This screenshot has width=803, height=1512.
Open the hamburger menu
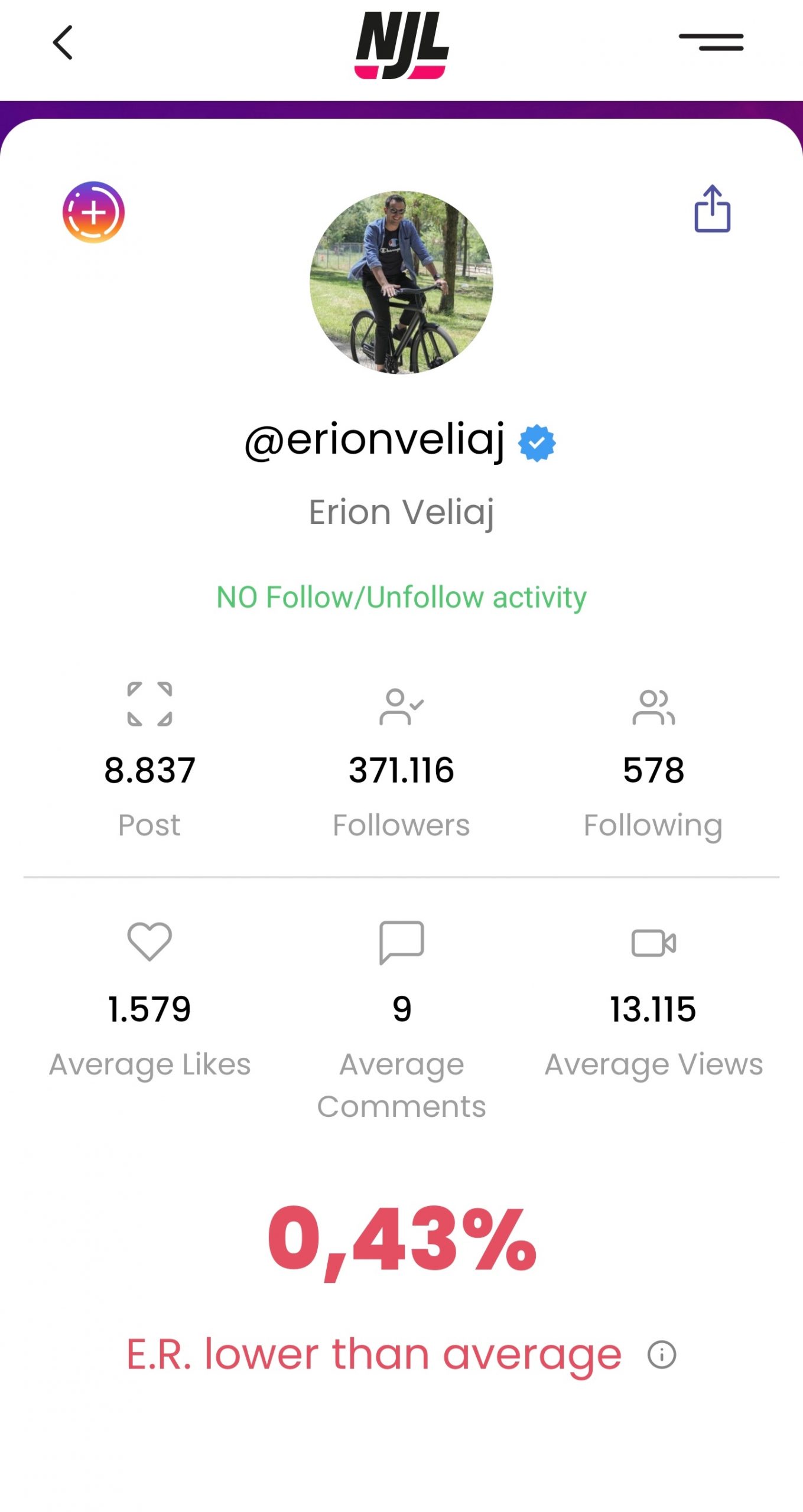pyautogui.click(x=711, y=43)
